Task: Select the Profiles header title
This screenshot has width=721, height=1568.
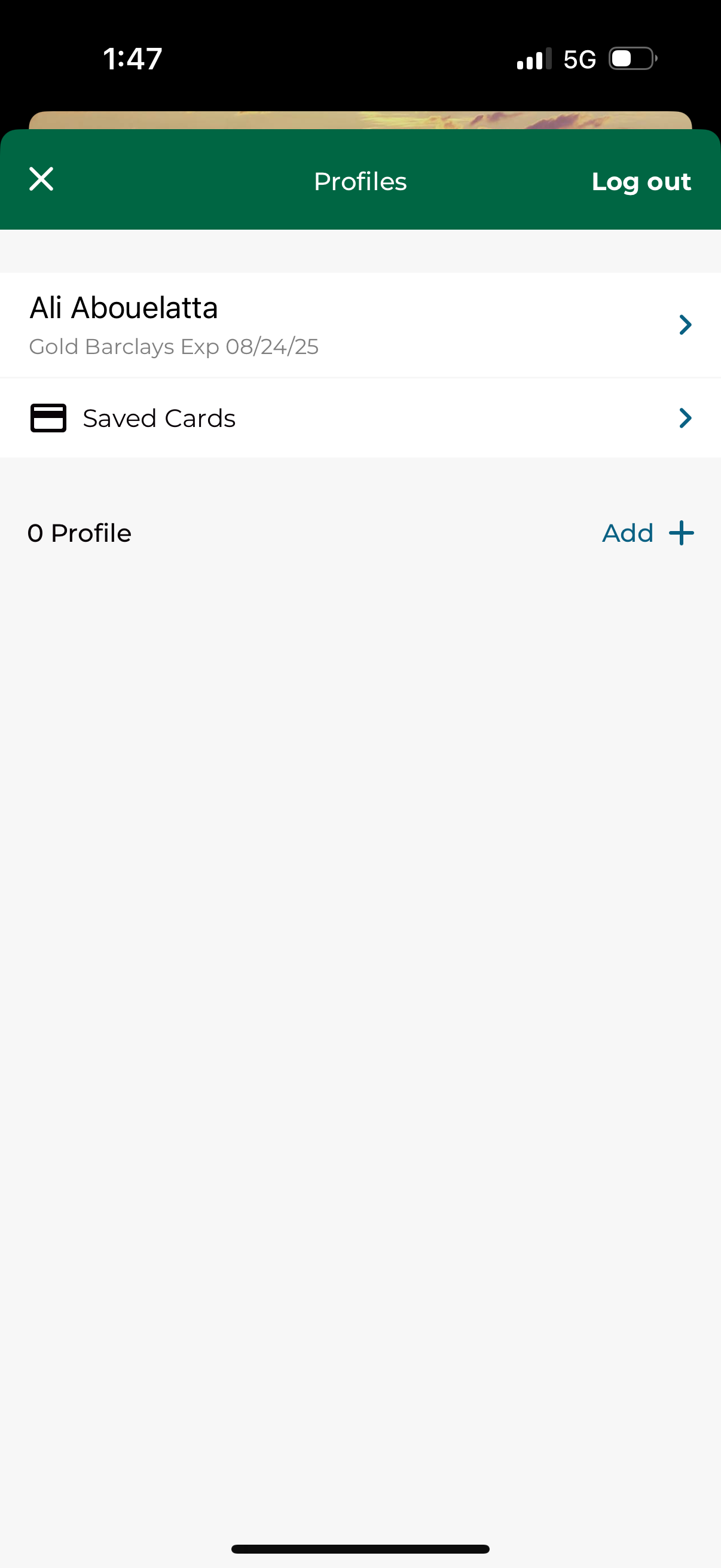Action: point(360,181)
